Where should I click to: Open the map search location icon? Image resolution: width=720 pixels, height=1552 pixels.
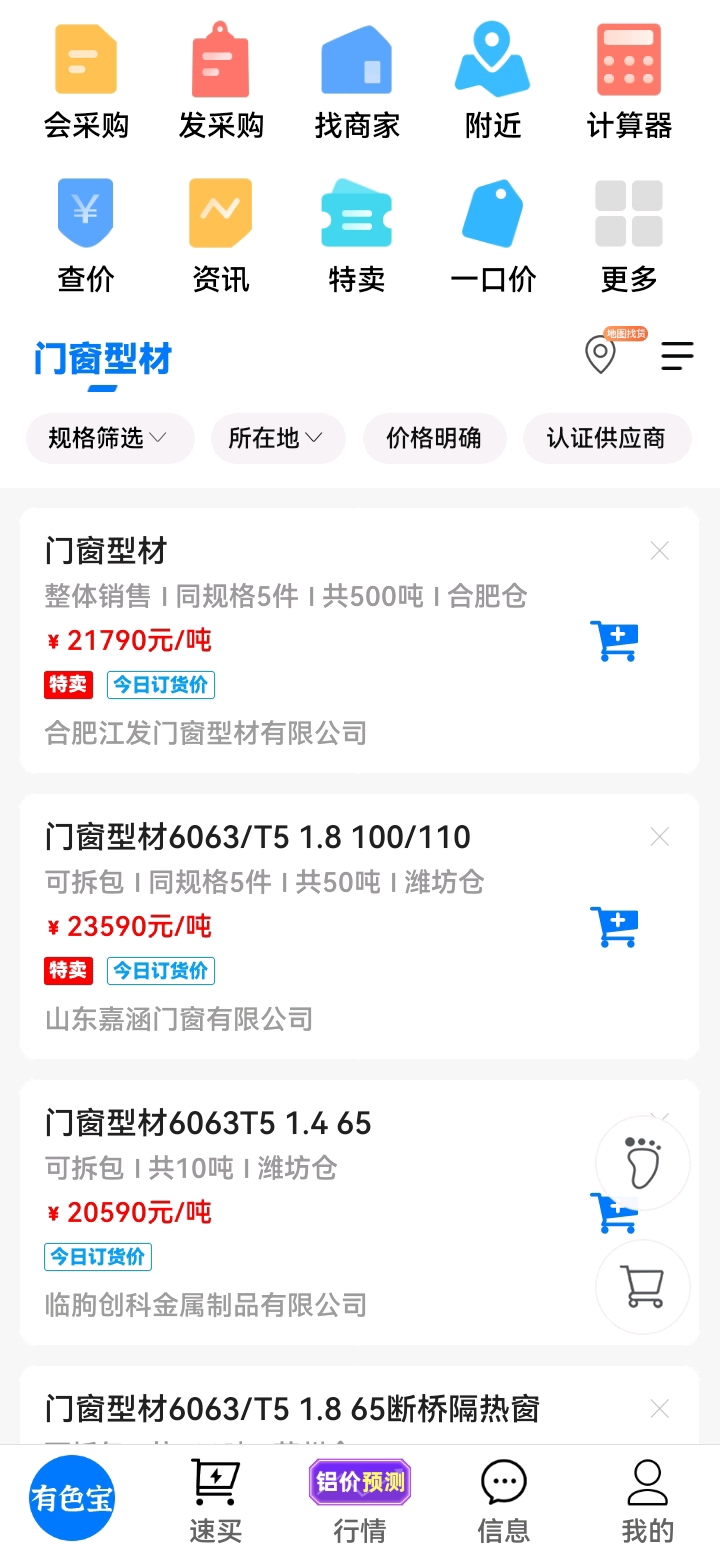coord(600,354)
